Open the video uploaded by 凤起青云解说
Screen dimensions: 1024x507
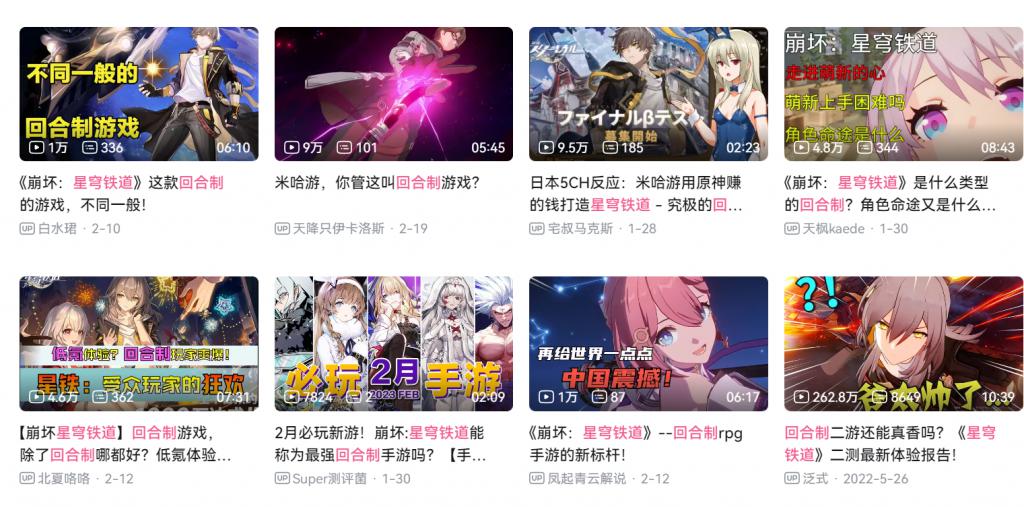point(648,343)
